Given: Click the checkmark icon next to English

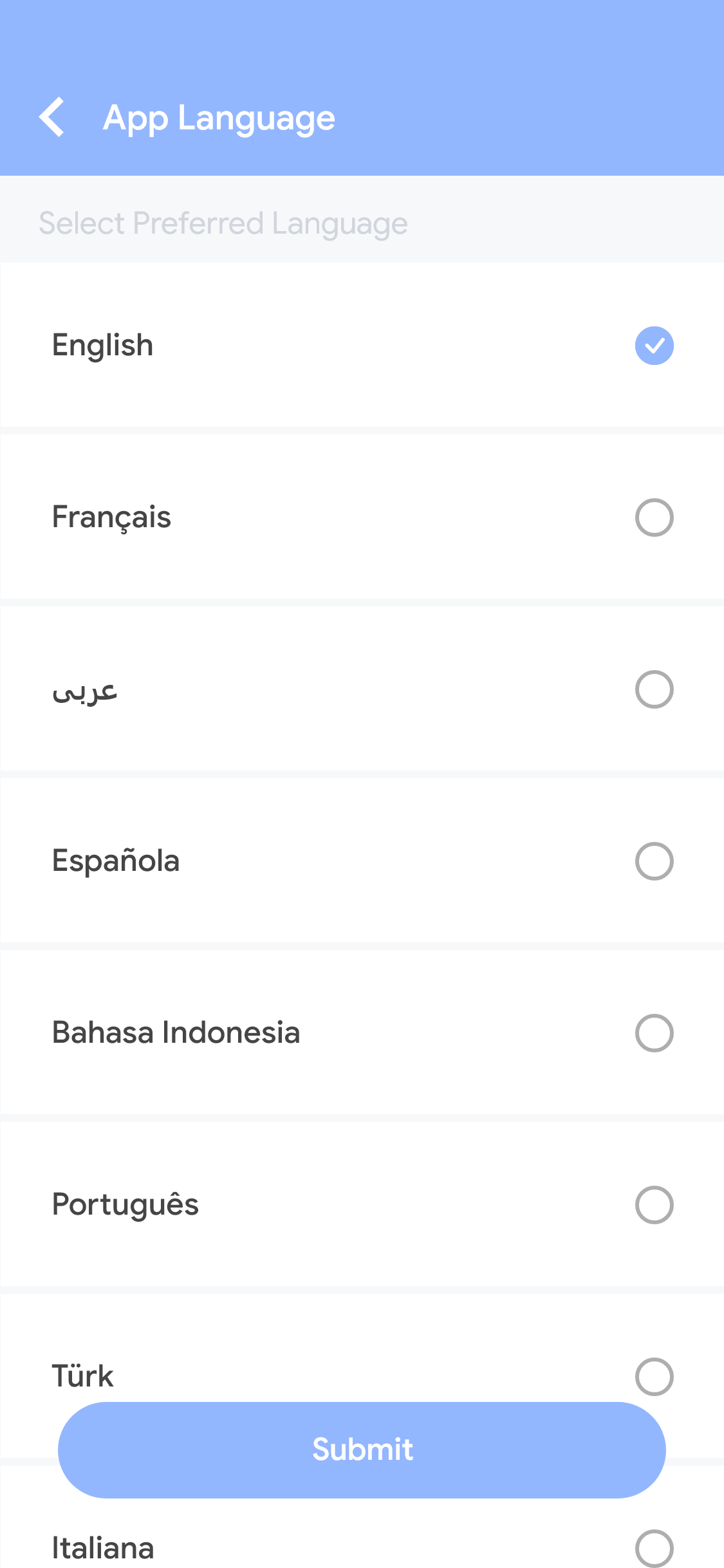Looking at the screenshot, I should click(x=654, y=346).
